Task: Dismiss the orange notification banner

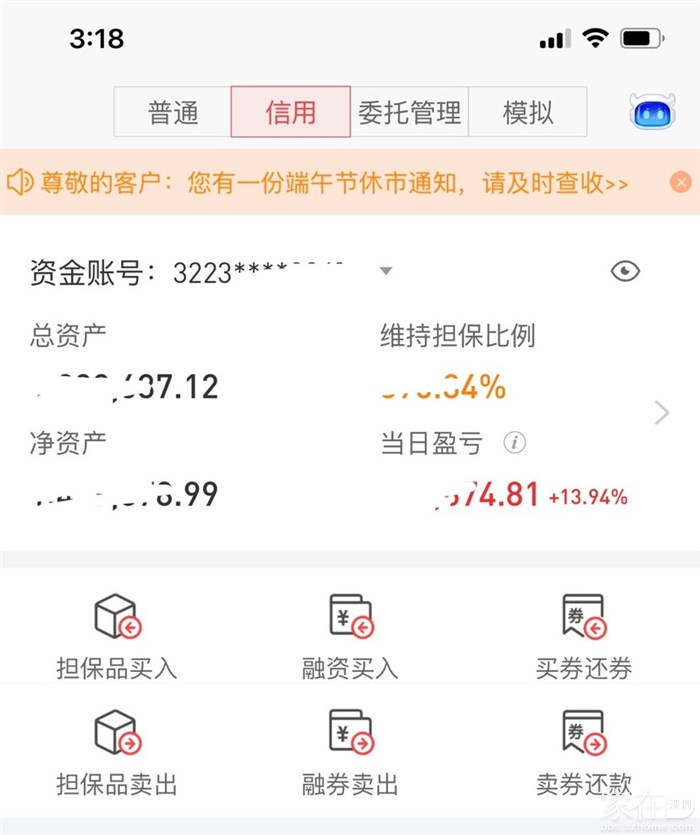Action: [x=681, y=182]
